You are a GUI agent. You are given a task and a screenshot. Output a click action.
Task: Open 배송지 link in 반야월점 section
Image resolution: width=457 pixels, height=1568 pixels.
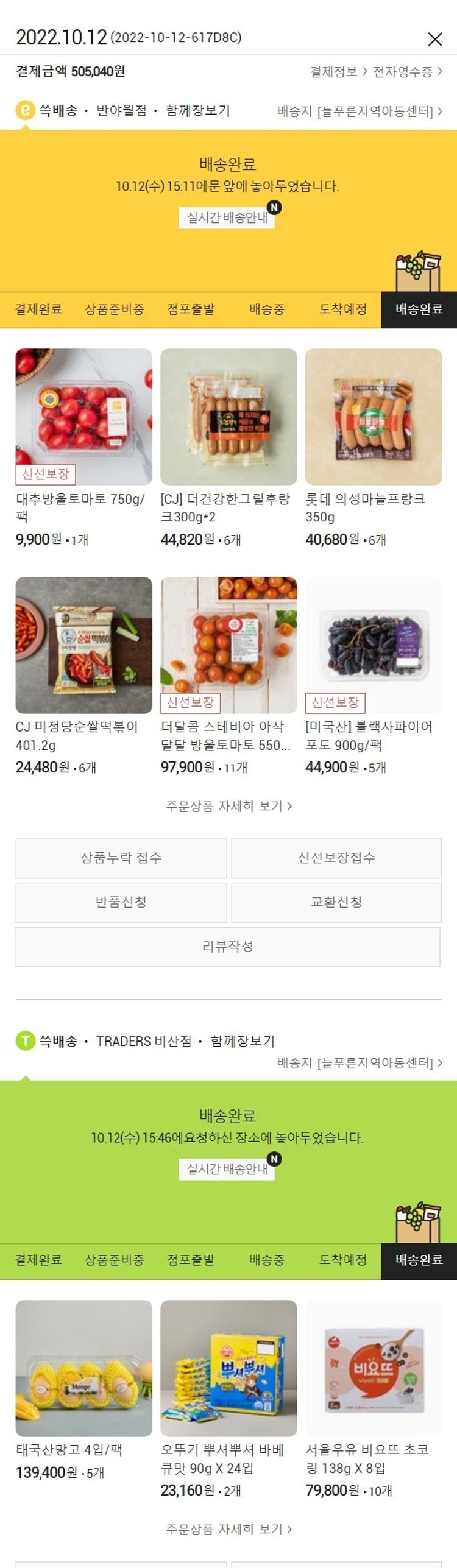click(360, 111)
